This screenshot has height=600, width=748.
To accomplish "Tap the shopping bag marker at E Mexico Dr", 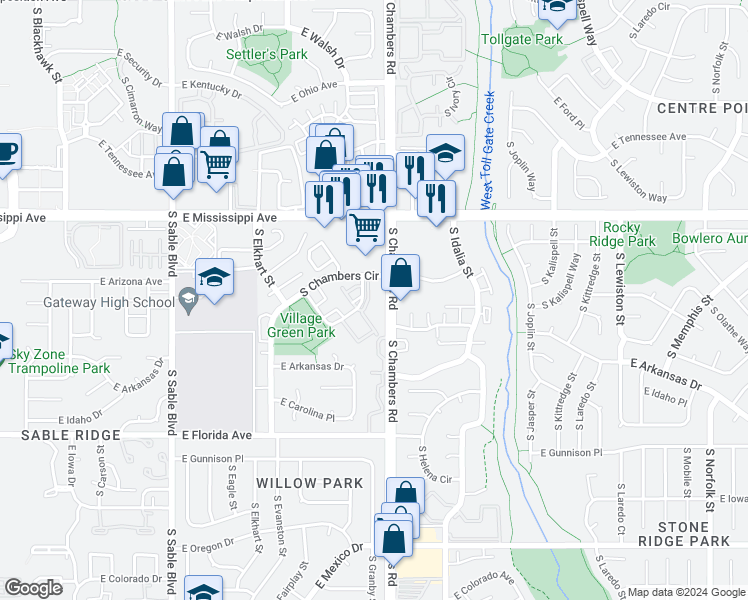I will 394,540.
